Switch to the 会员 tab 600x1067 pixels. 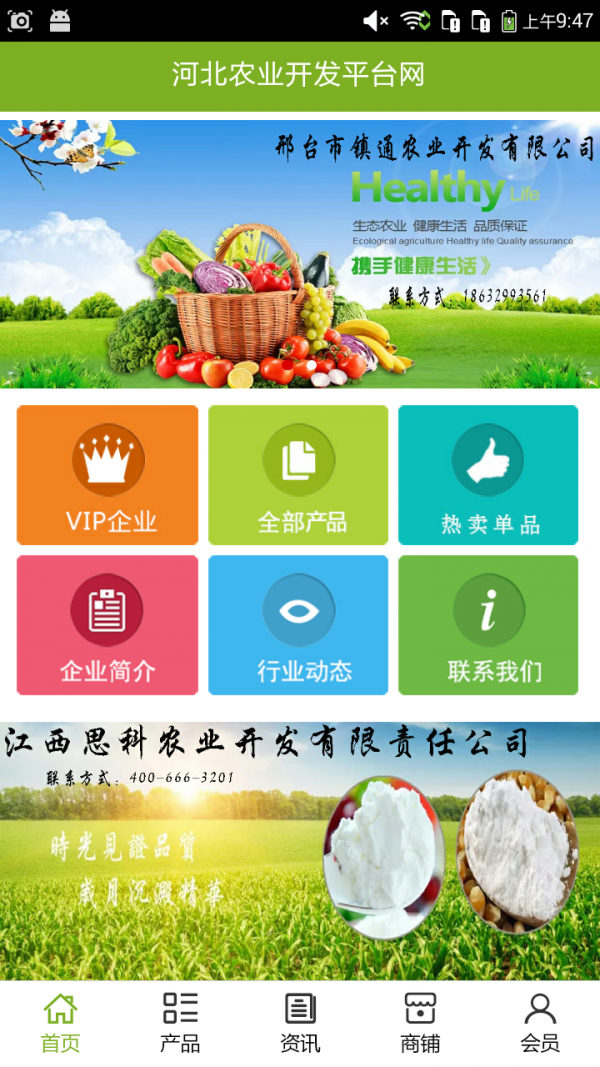(540, 1023)
